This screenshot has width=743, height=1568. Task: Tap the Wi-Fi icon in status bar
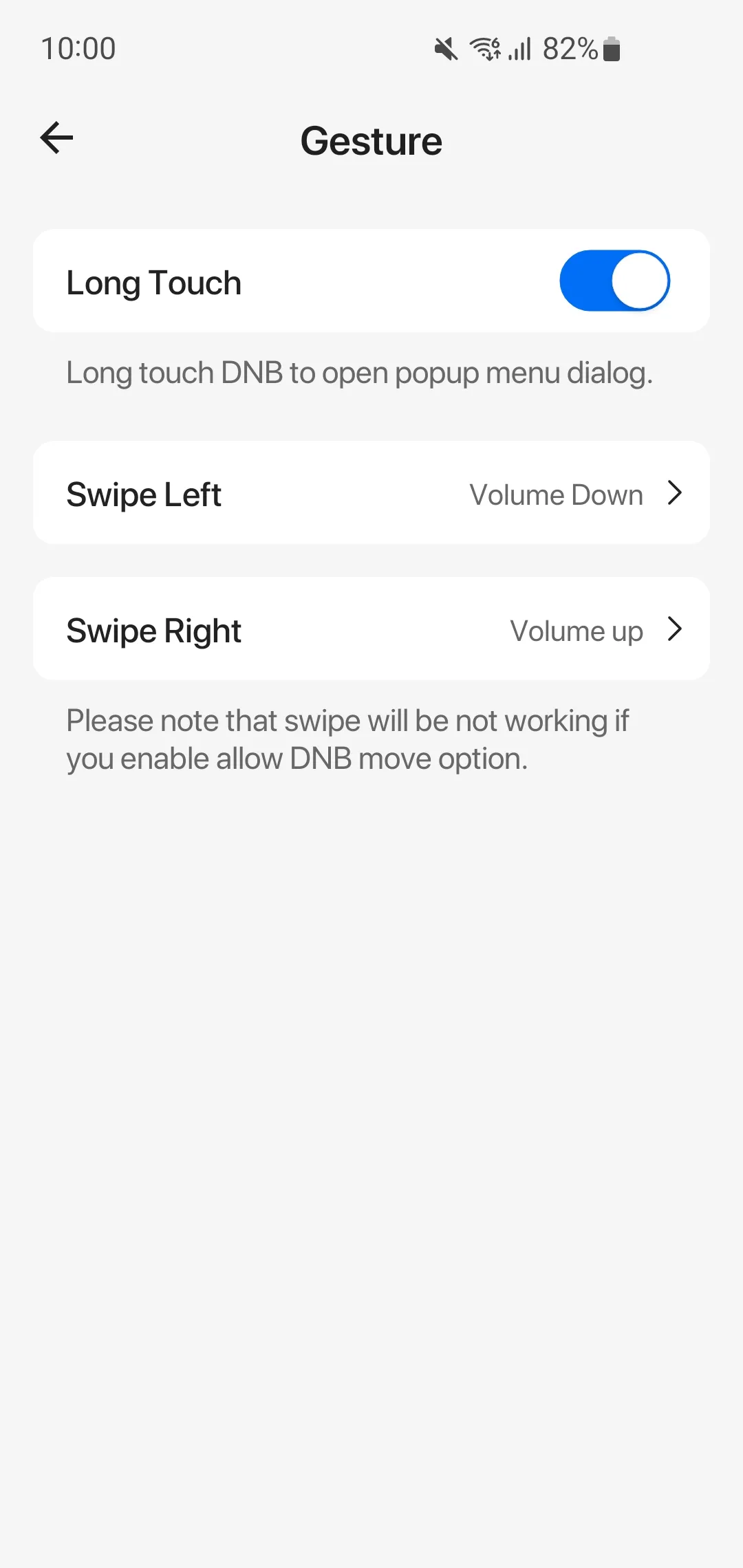point(486,48)
